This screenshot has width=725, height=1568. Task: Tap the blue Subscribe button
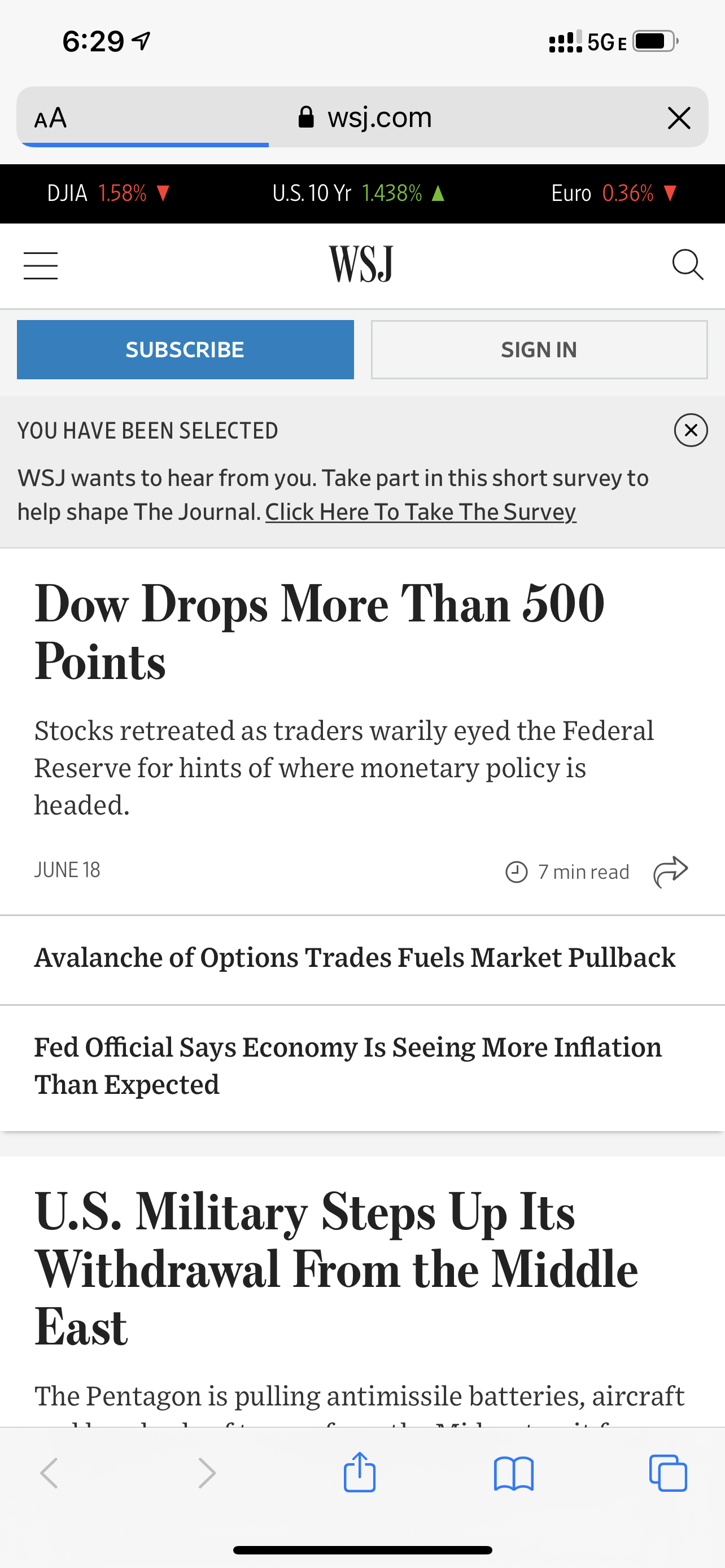(185, 349)
